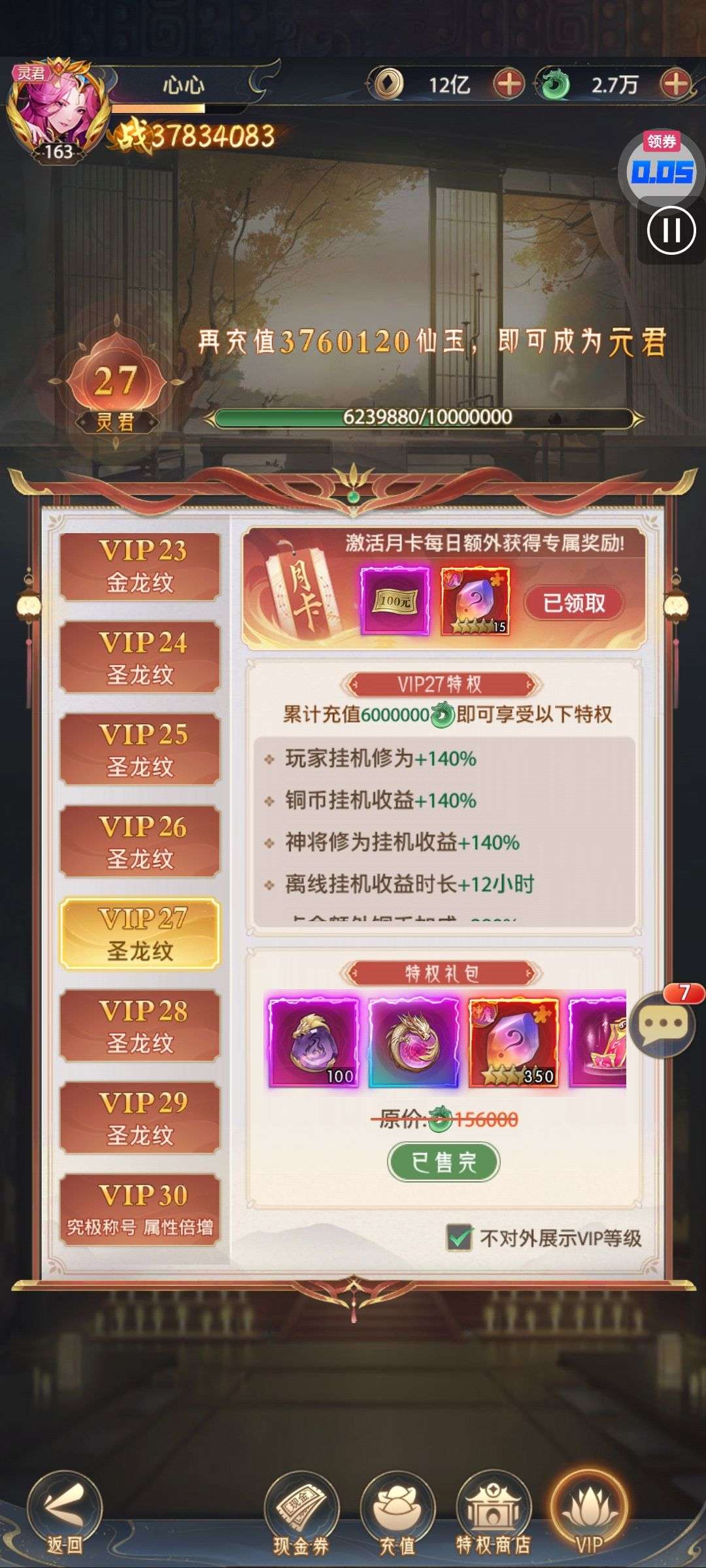706x1568 pixels.
Task: View VIP 28 圣龙纹 privileges
Action: [140, 1026]
